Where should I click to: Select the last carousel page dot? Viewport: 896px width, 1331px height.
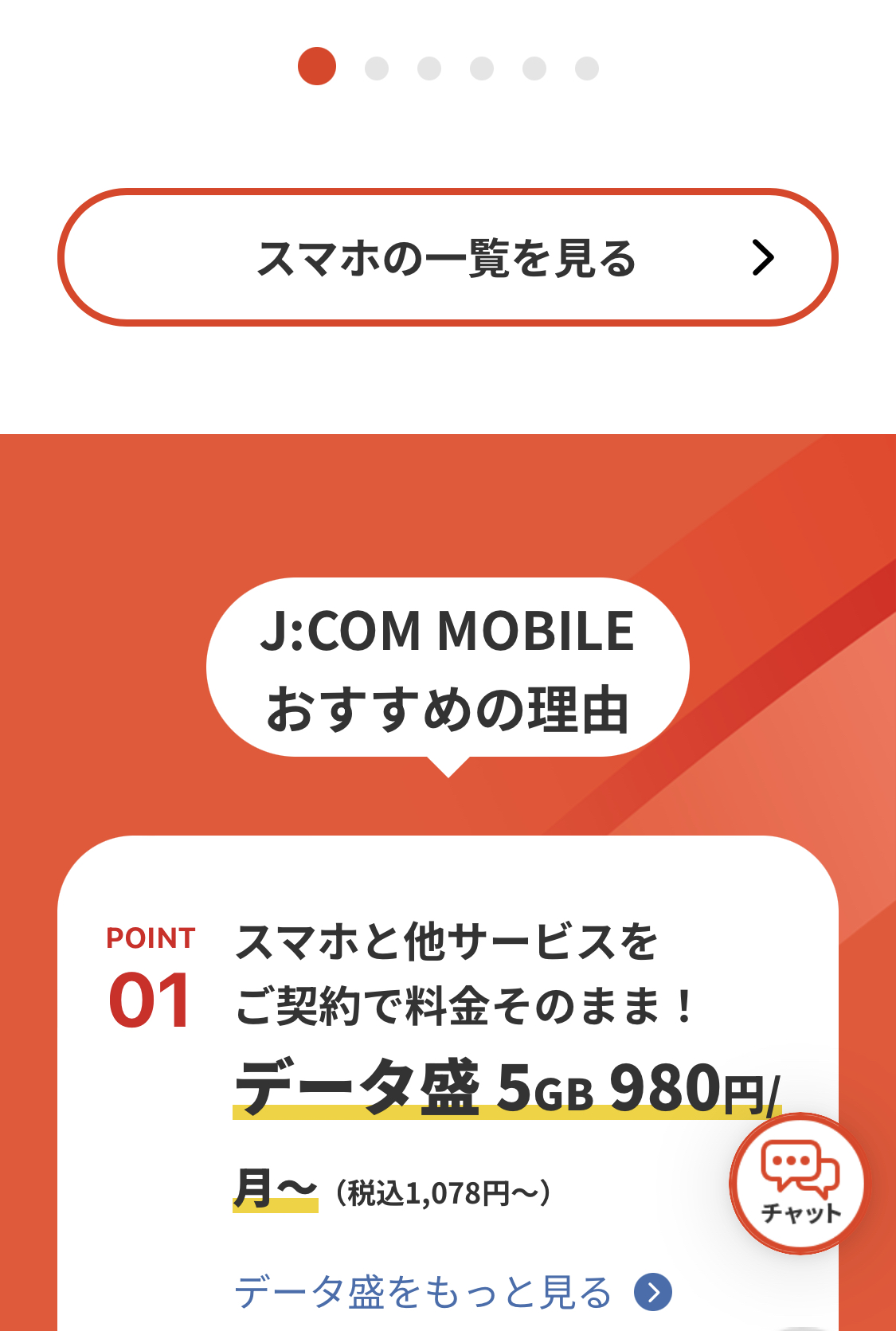click(587, 69)
